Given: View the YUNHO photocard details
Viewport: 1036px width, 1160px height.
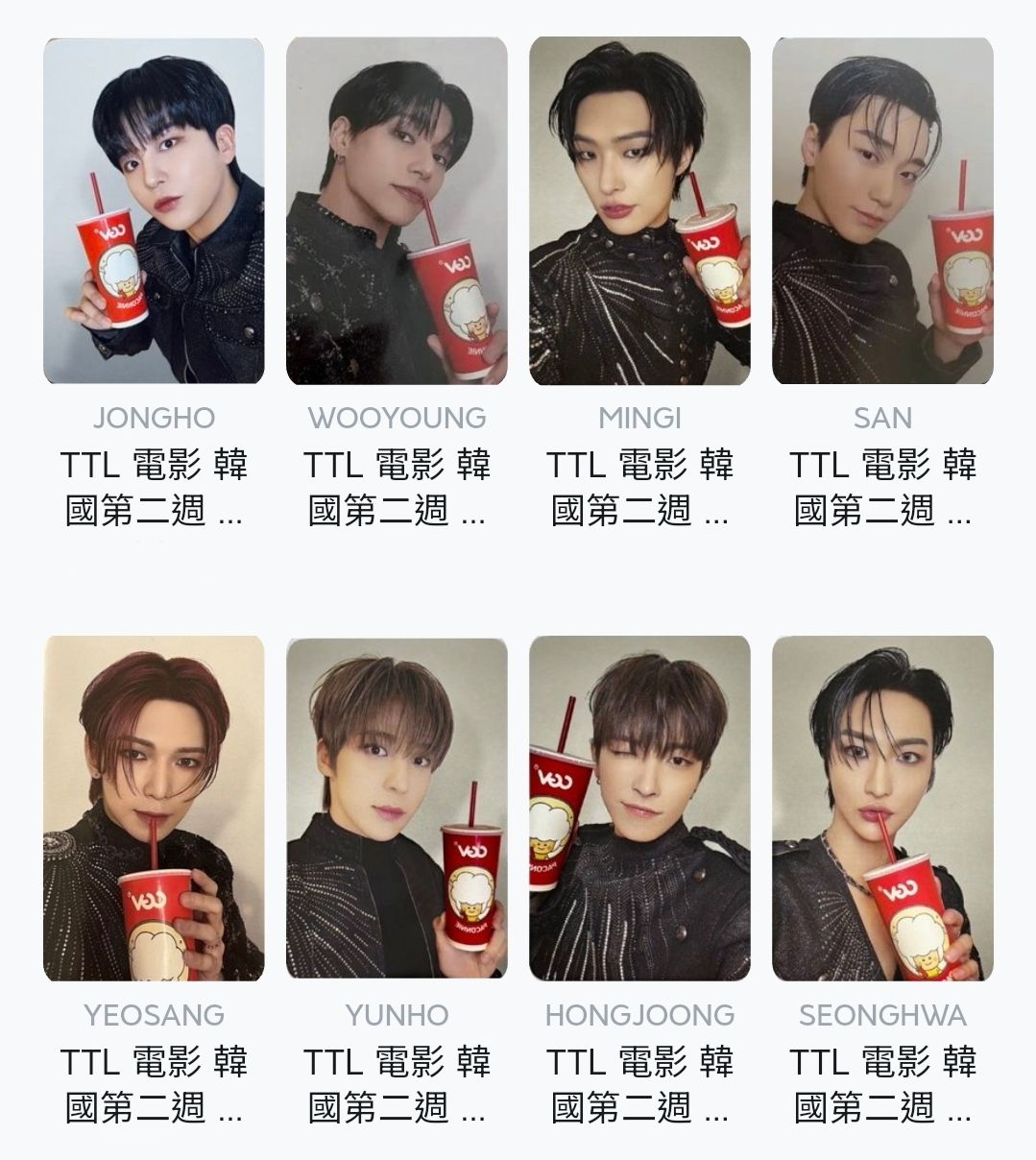Looking at the screenshot, I should tap(397, 809).
